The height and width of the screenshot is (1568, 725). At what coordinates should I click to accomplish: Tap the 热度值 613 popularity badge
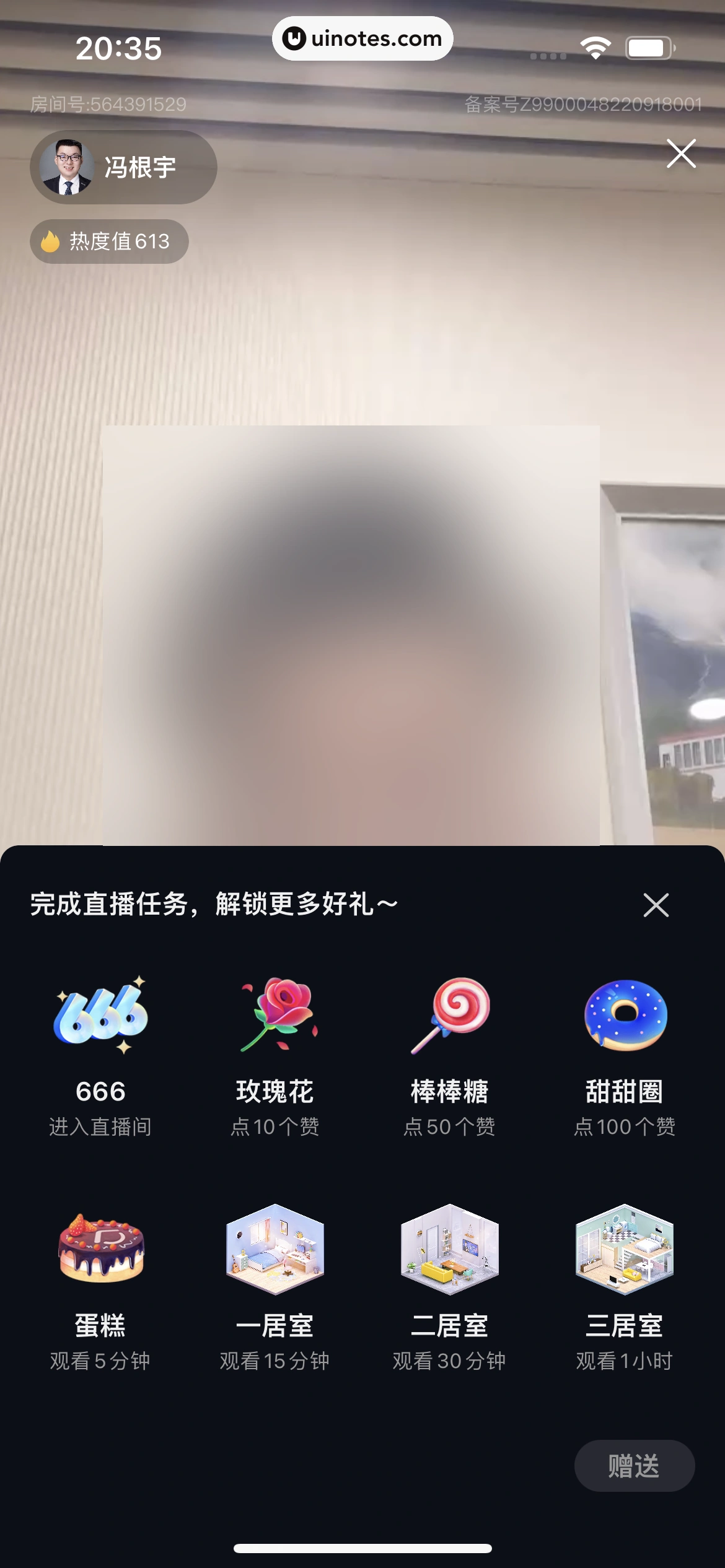109,241
